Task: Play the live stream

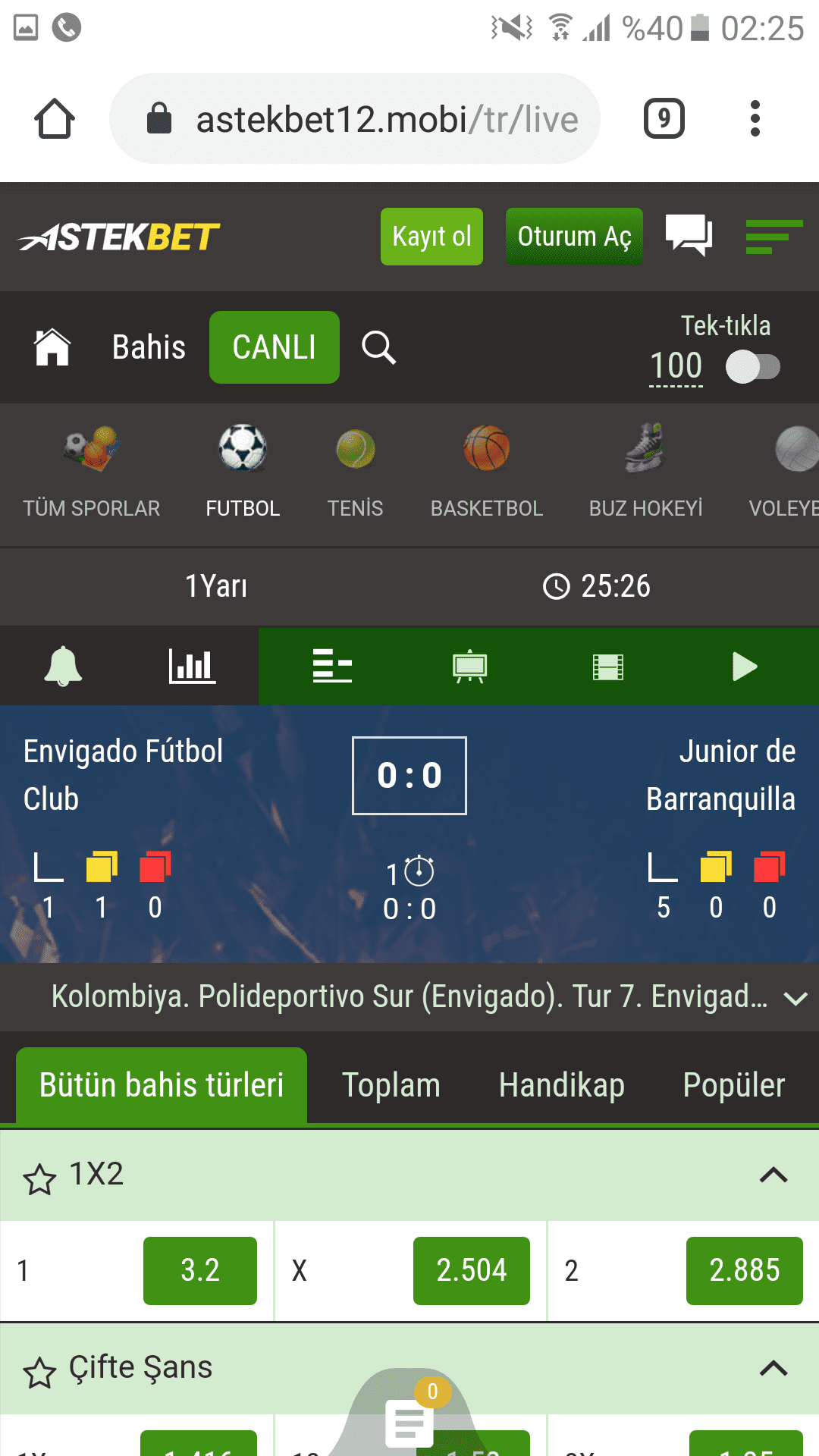Action: tap(745, 667)
